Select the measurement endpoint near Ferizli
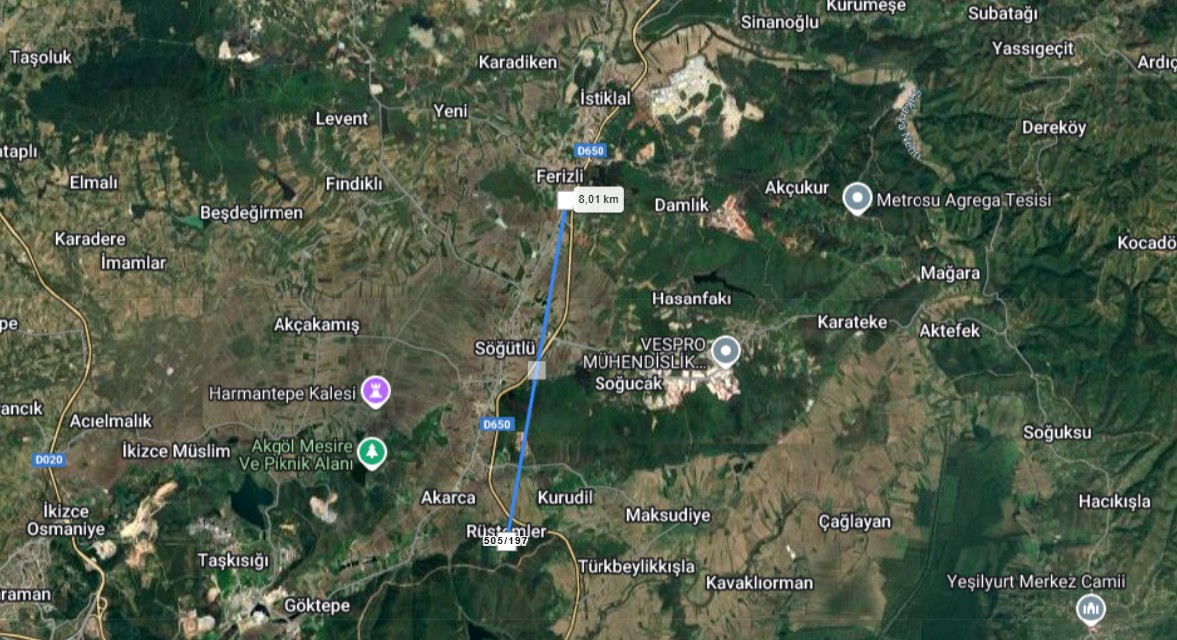Image resolution: width=1177 pixels, height=640 pixels. click(x=566, y=200)
